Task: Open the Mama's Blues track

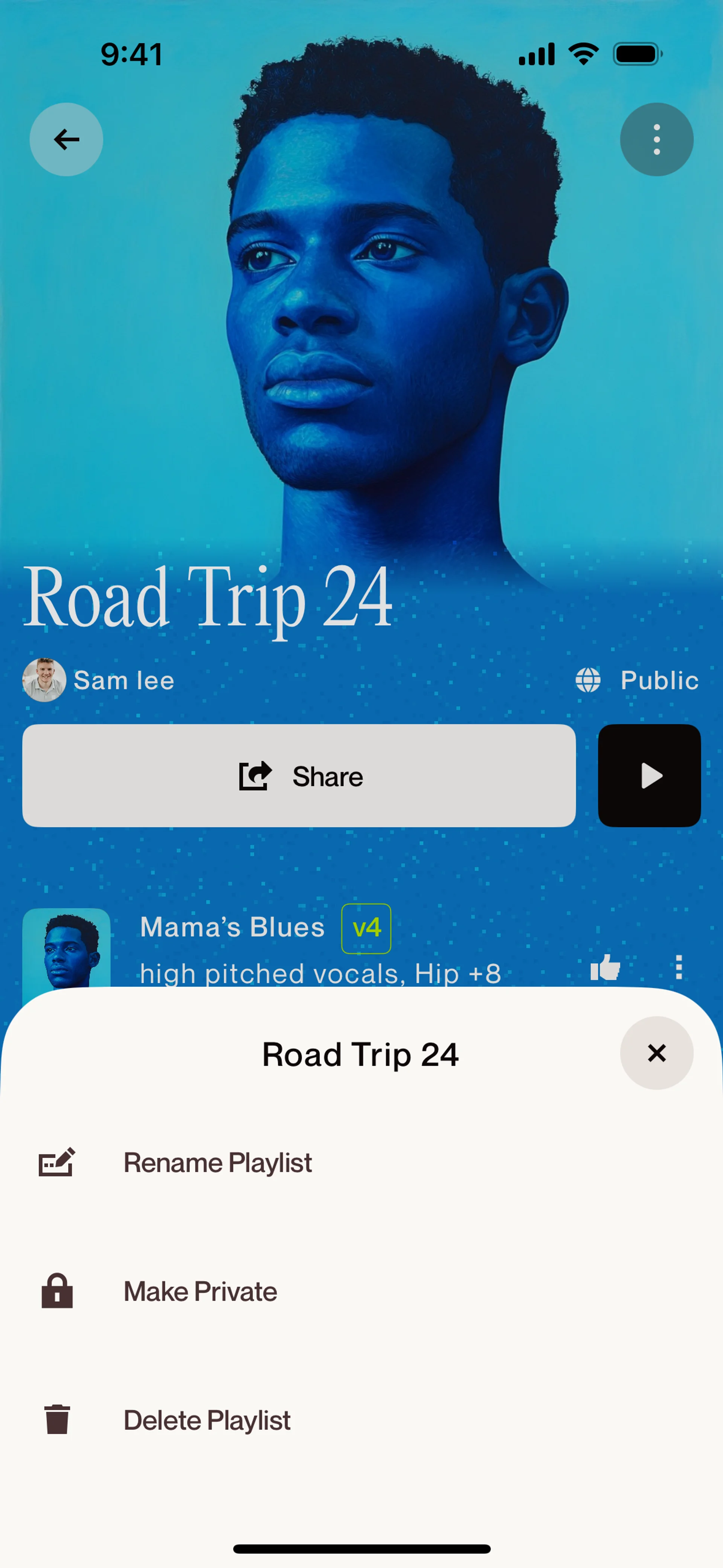Action: (x=232, y=928)
